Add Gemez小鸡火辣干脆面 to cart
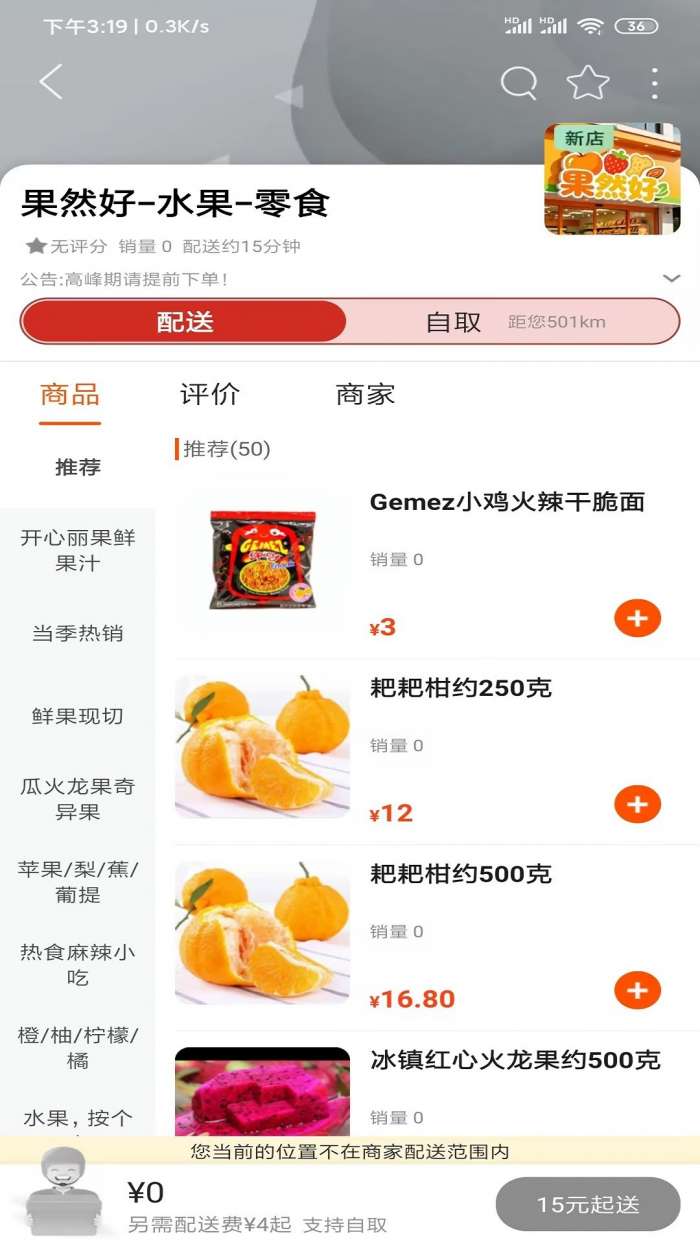700x1244 pixels. pos(637,619)
